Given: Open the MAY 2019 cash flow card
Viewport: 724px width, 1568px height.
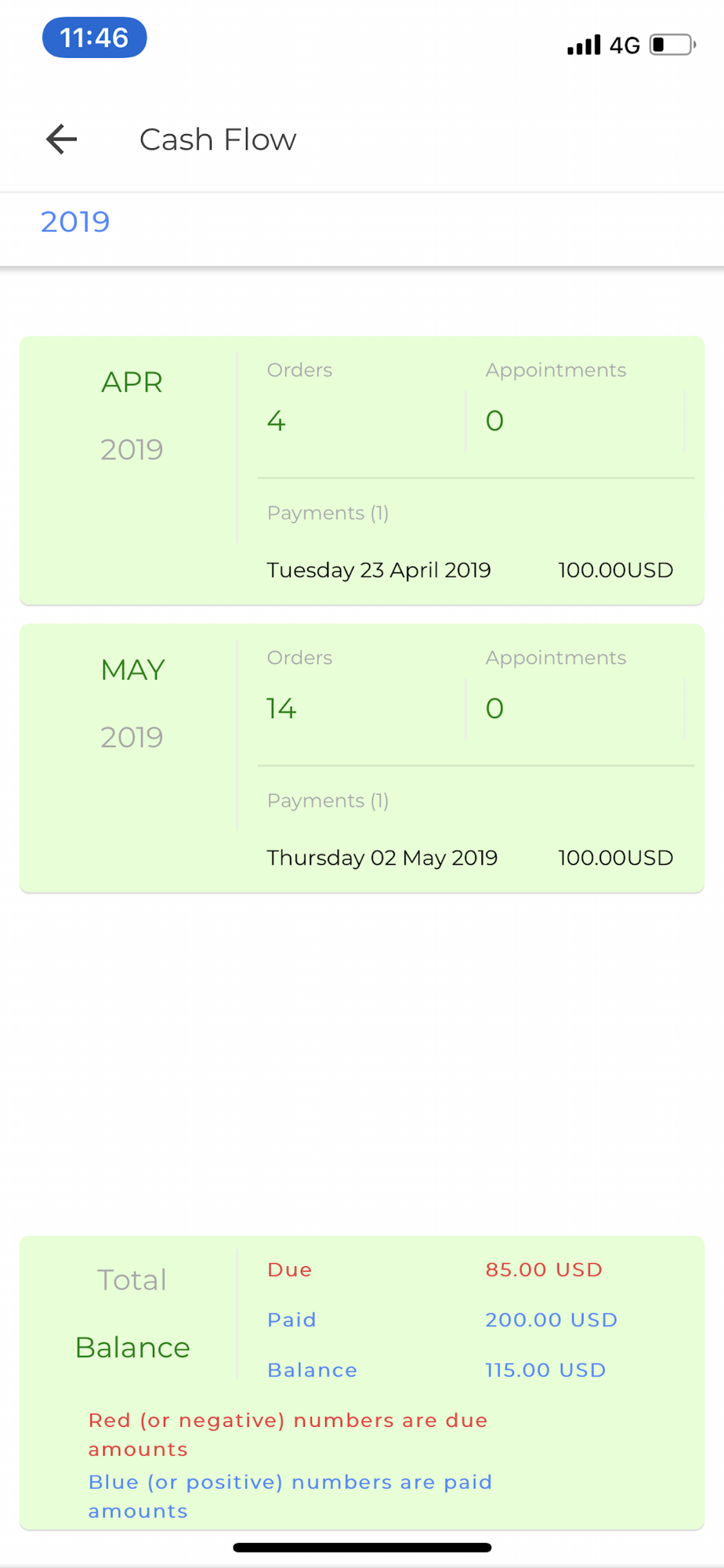Looking at the screenshot, I should 362,758.
